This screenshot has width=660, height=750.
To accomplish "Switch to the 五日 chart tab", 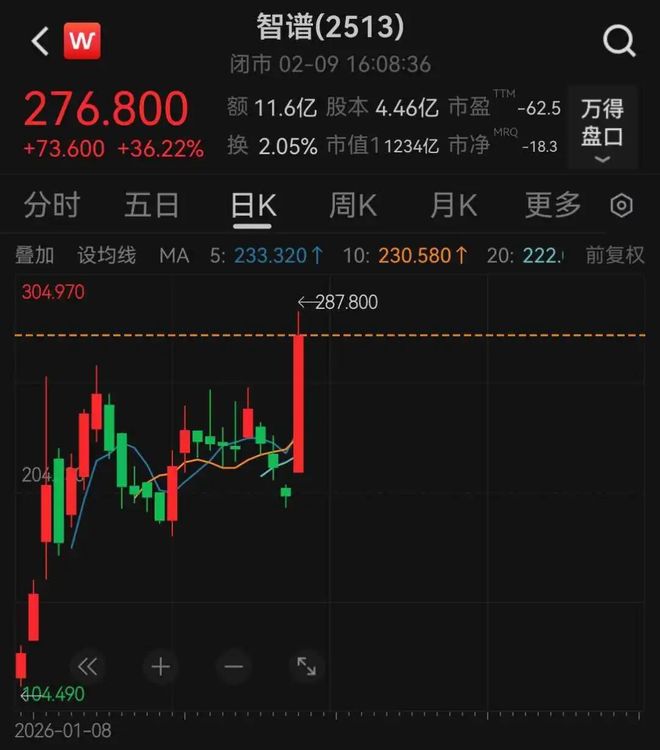I will pyautogui.click(x=152, y=206).
